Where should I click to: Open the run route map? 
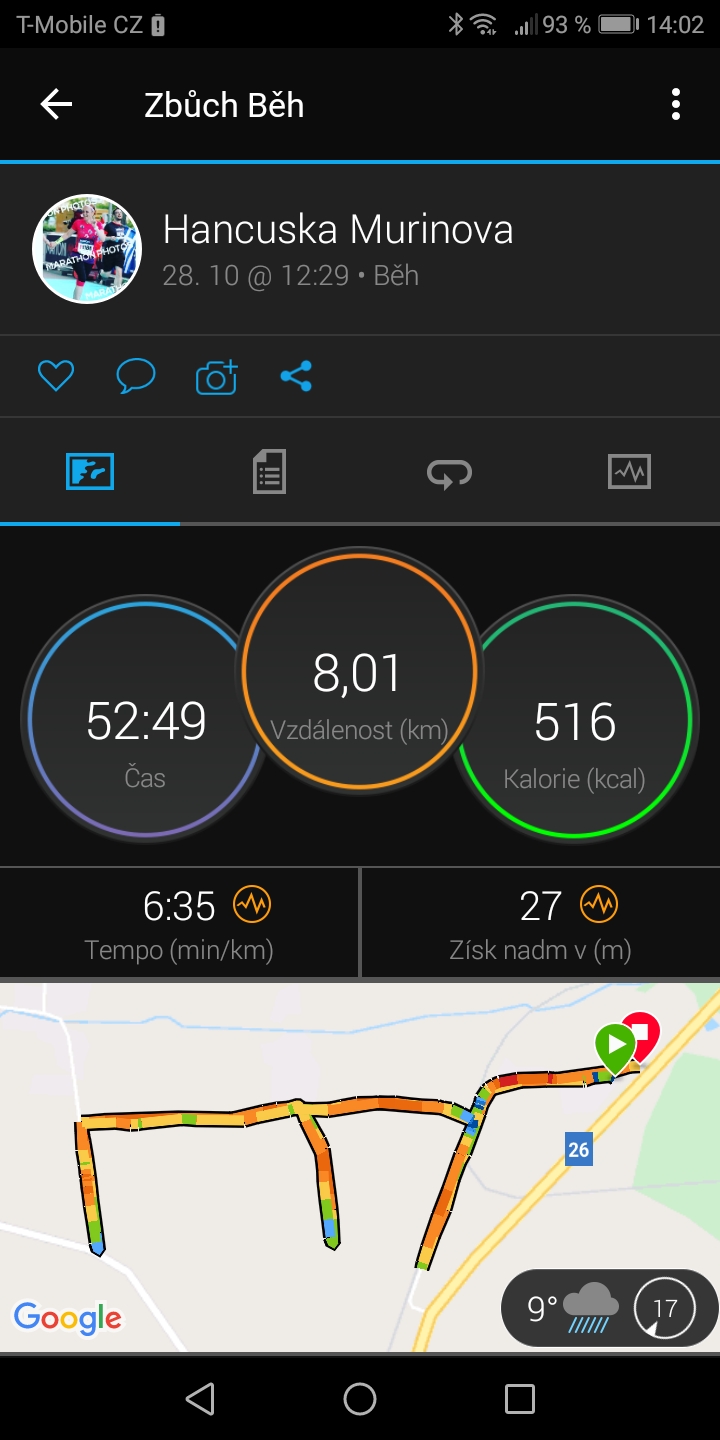point(360,1168)
